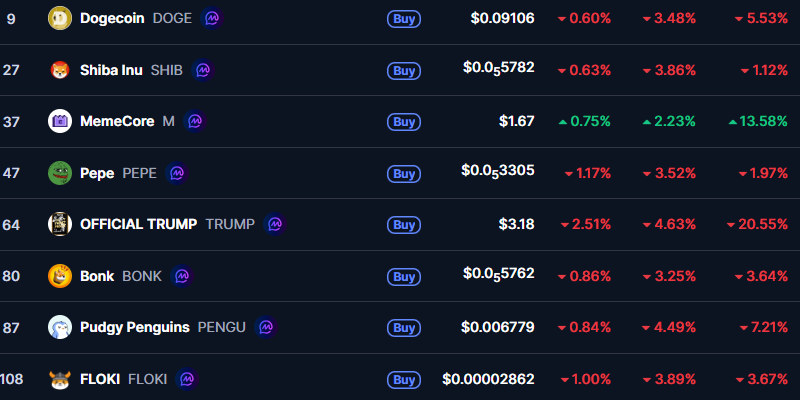Screen dimensions: 800x400
Task: Open the Dogecoin coin page
Action: pos(112,18)
